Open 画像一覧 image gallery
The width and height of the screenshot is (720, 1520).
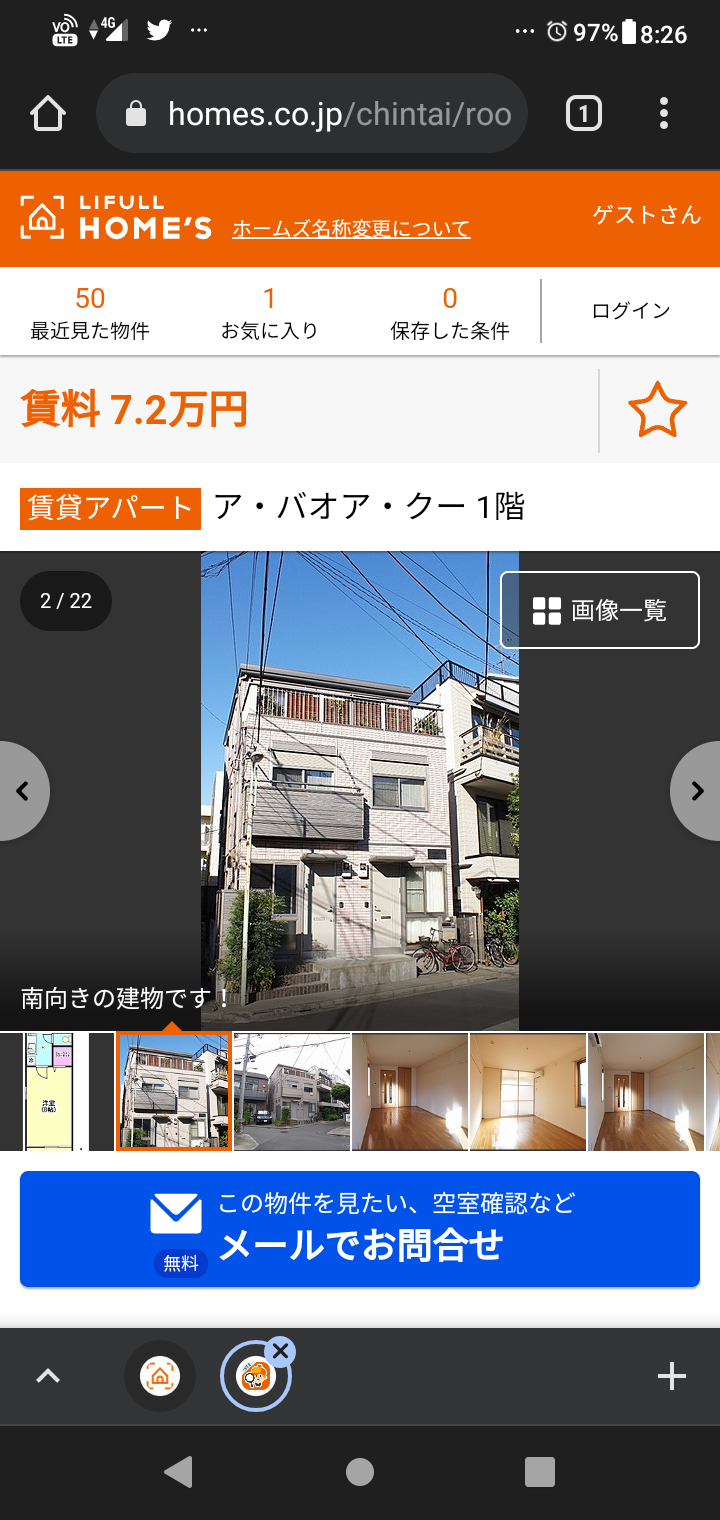[x=600, y=610]
